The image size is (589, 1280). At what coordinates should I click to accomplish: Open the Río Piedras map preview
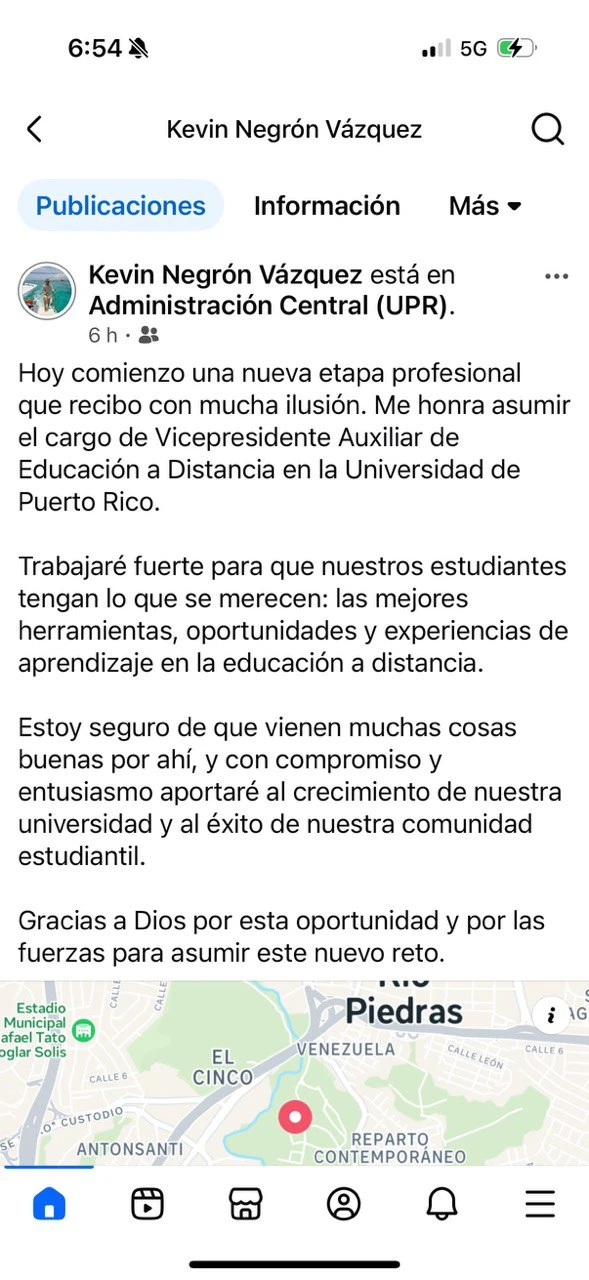(x=294, y=1073)
